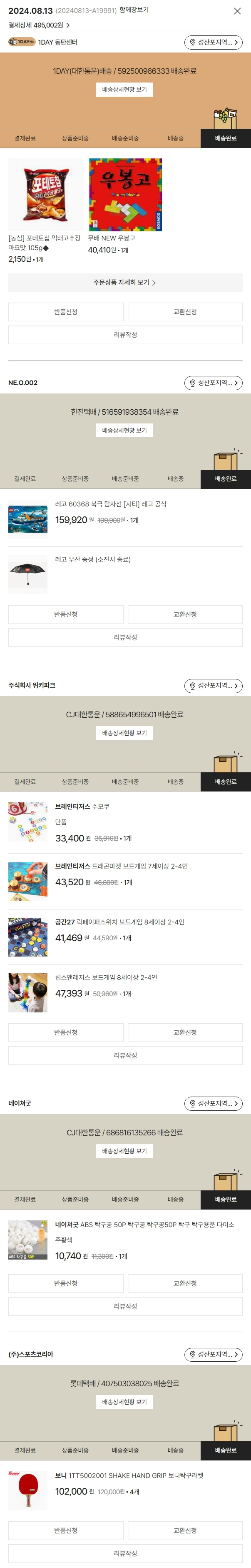Check 한진택배 delivery status details

tap(124, 431)
